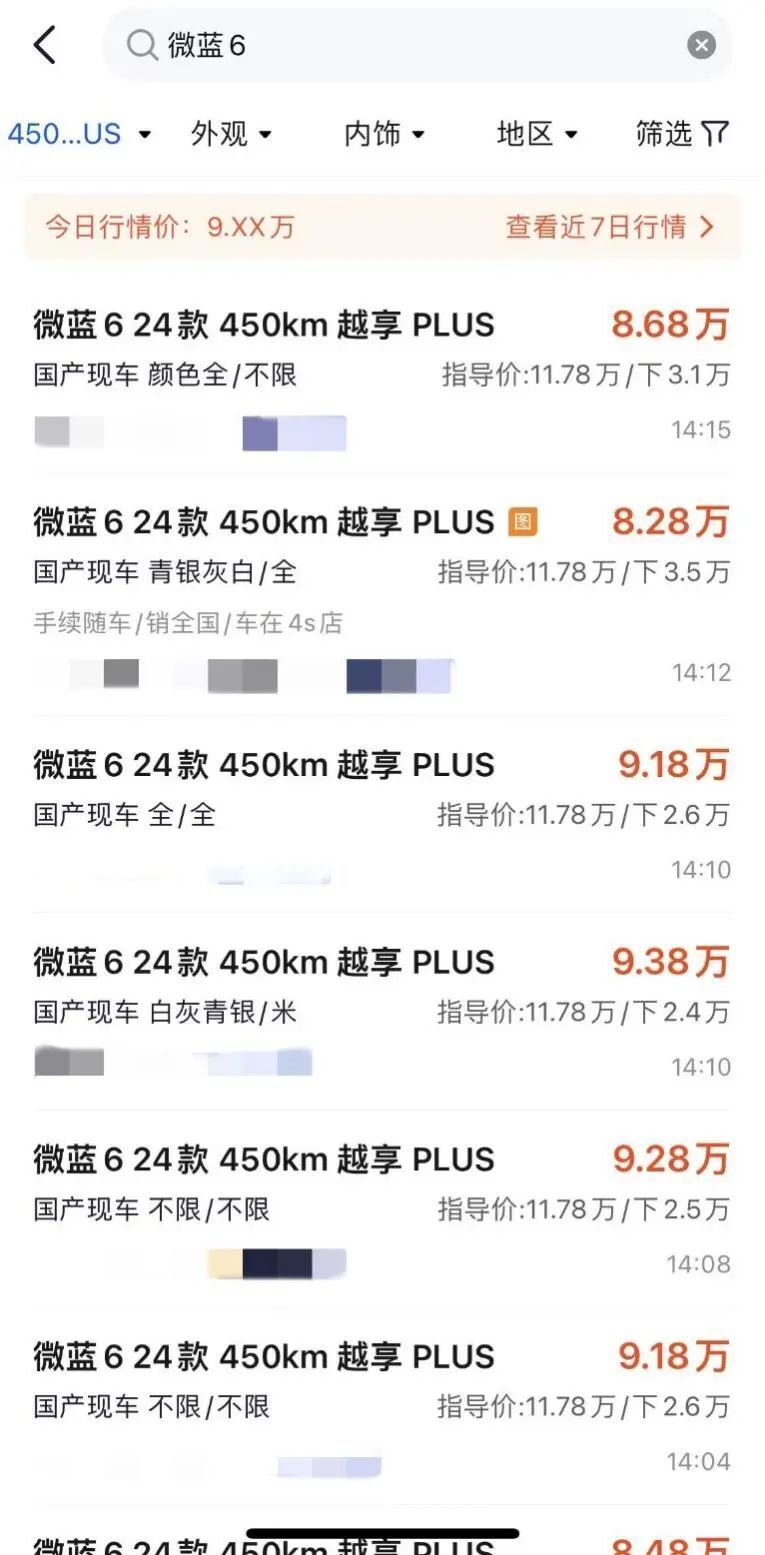Open filters via the 筛选 funnel icon
This screenshot has height=1555, width=765.
pyautogui.click(x=683, y=134)
